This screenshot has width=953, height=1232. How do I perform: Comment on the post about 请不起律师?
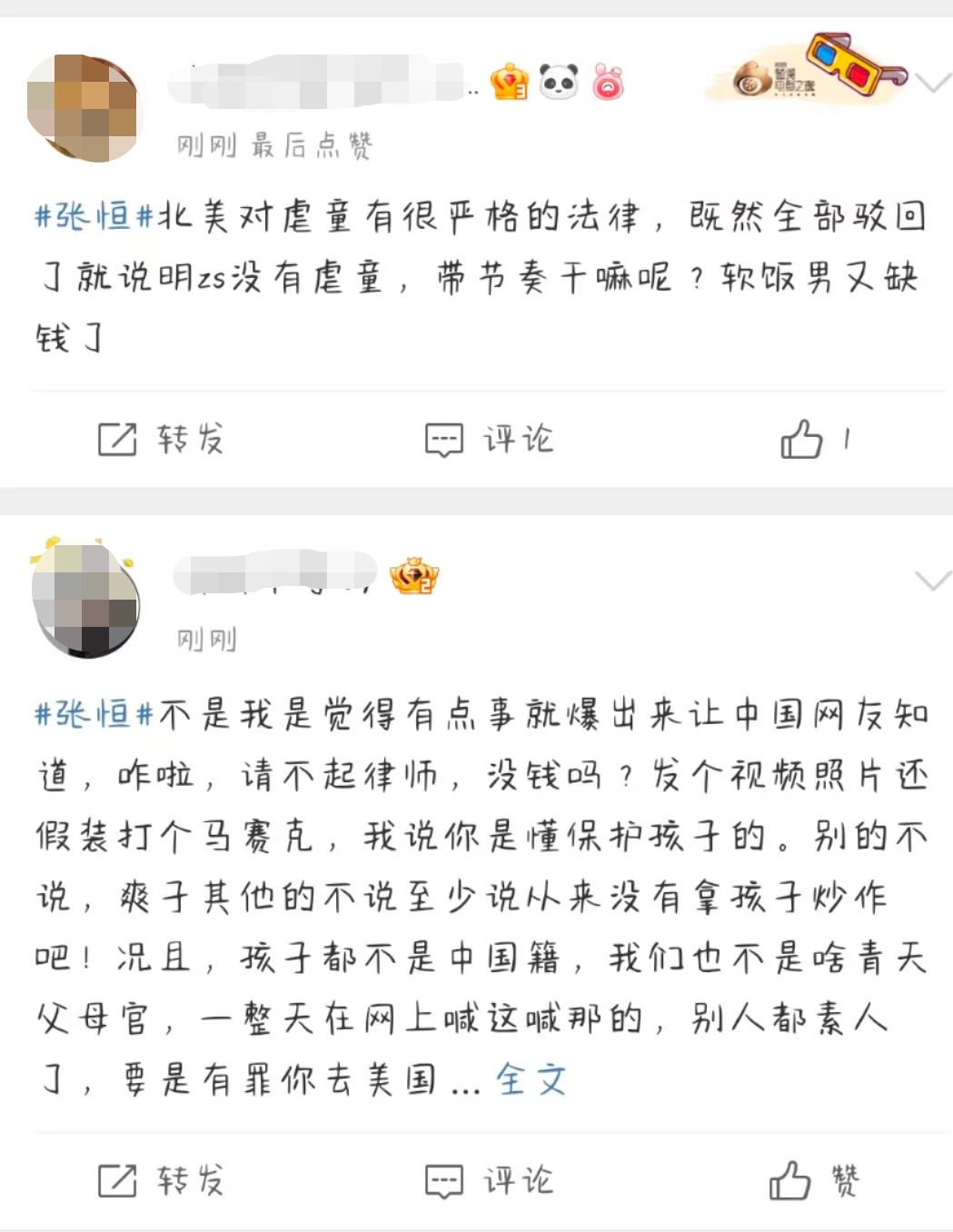pos(489,1180)
